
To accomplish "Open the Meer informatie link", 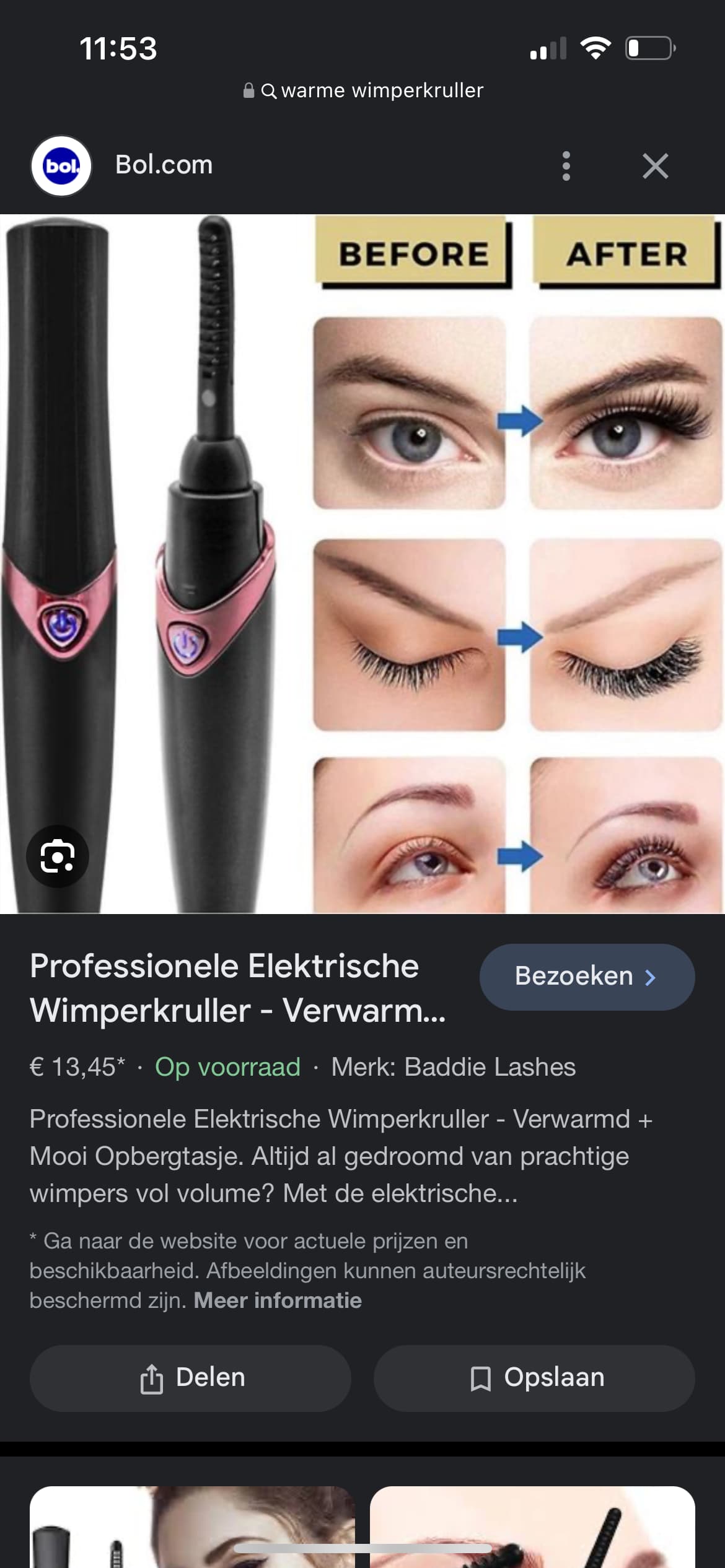I will point(278,1300).
